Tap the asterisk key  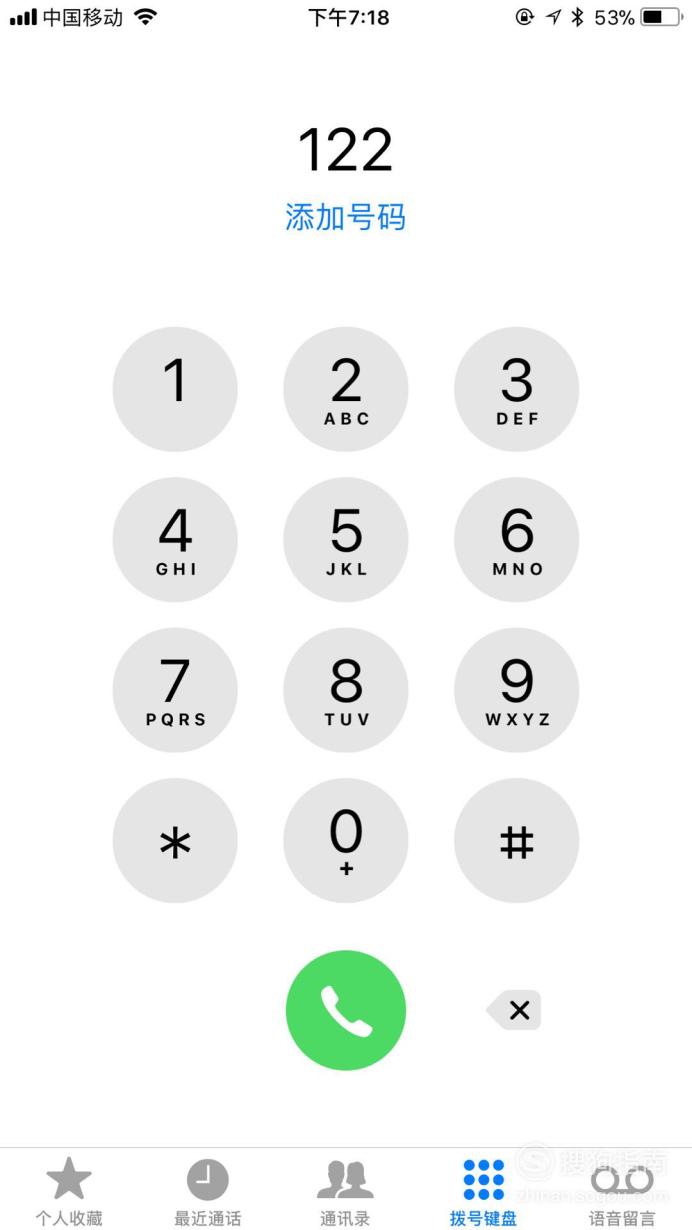175,841
